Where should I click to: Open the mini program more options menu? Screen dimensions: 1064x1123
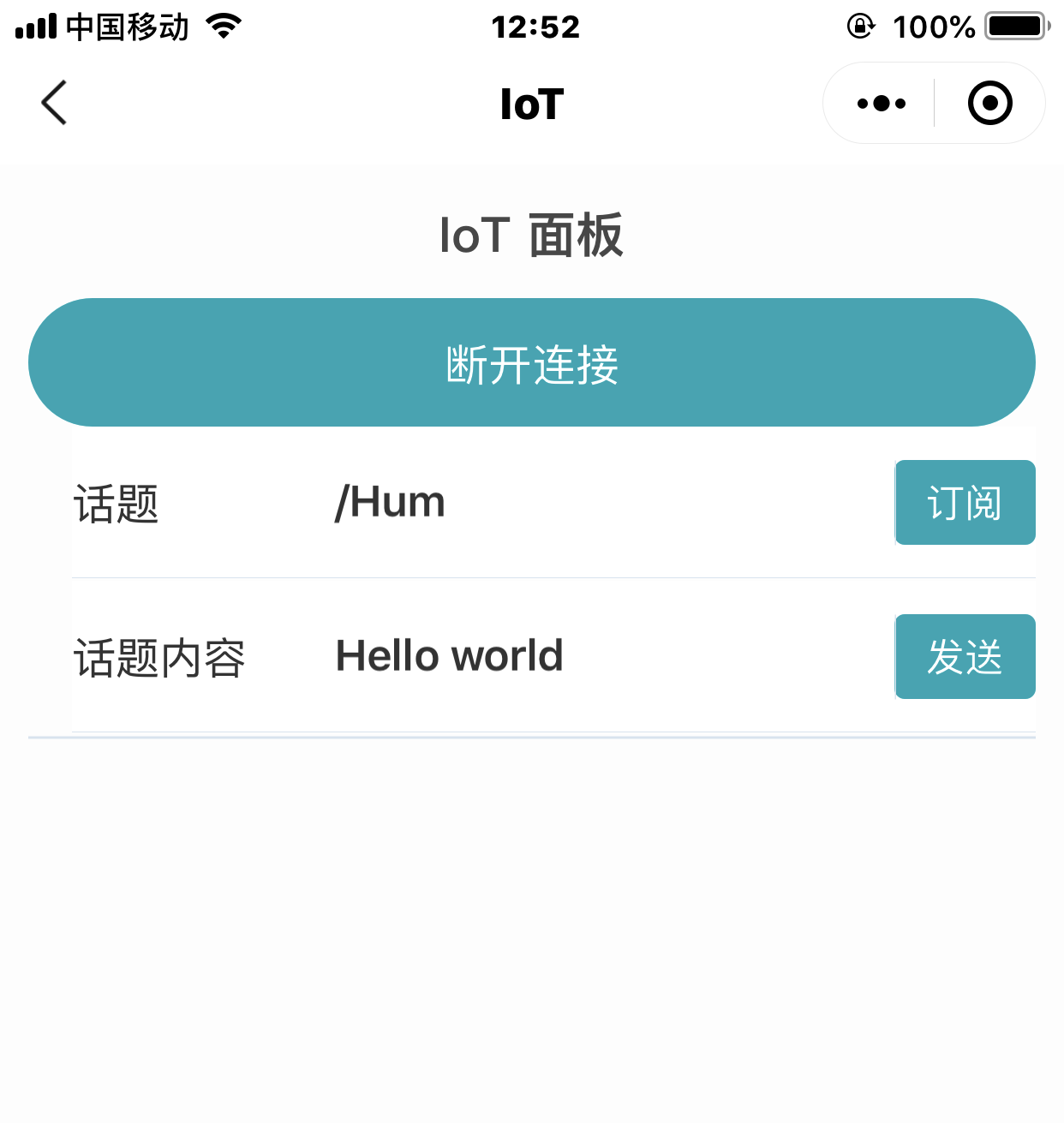[x=881, y=104]
